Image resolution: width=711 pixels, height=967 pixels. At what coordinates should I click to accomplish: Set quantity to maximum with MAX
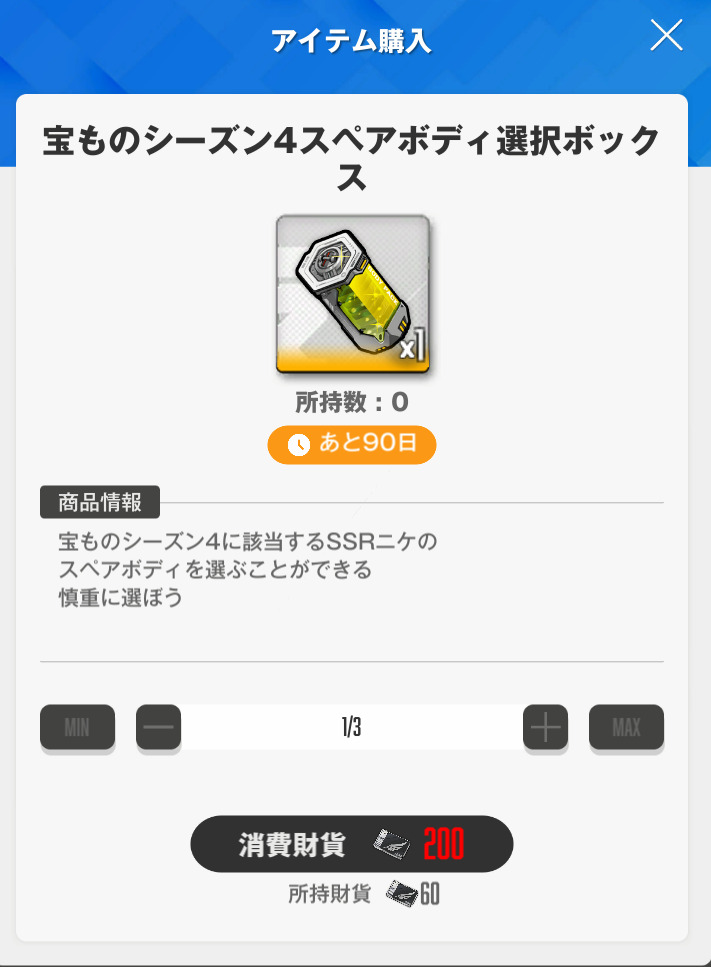click(626, 727)
